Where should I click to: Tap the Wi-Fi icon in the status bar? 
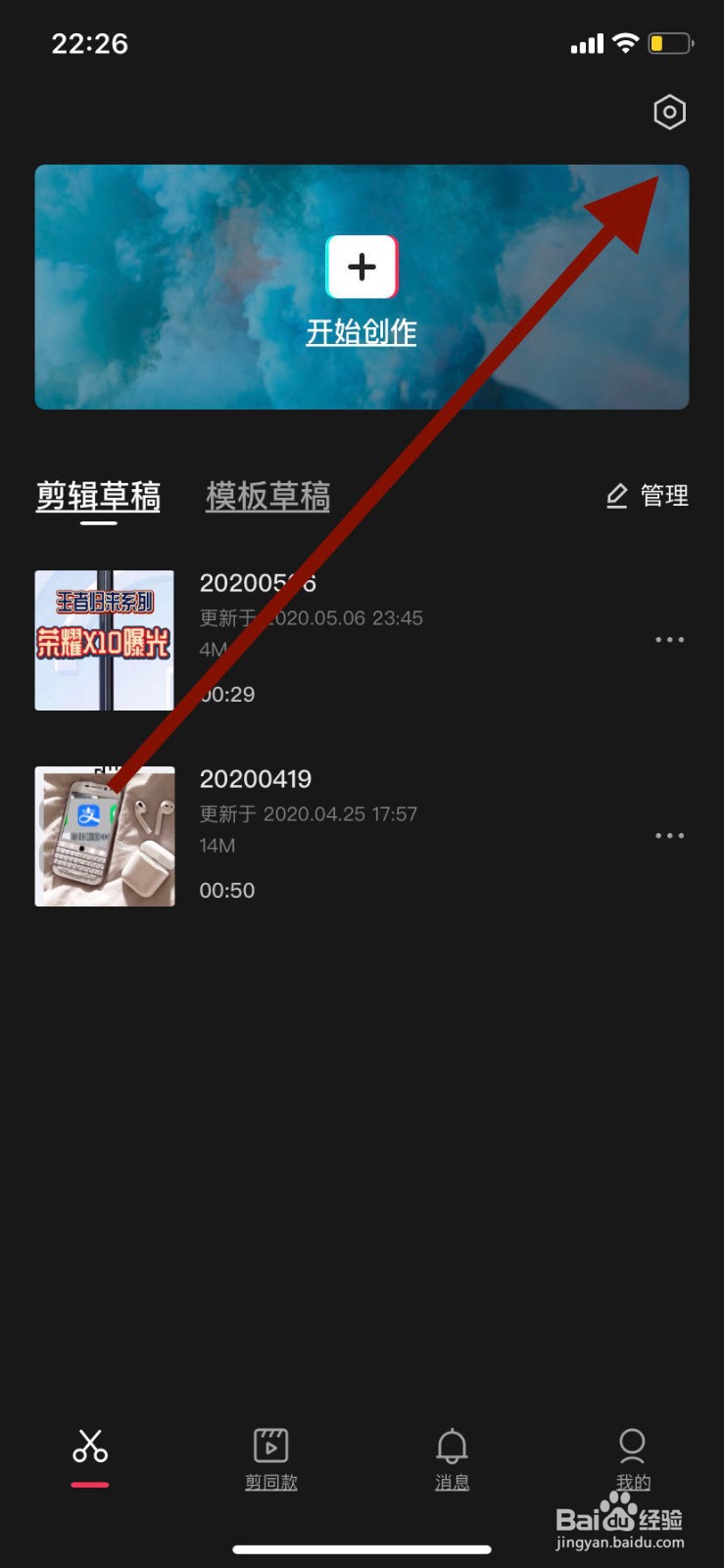tap(624, 42)
